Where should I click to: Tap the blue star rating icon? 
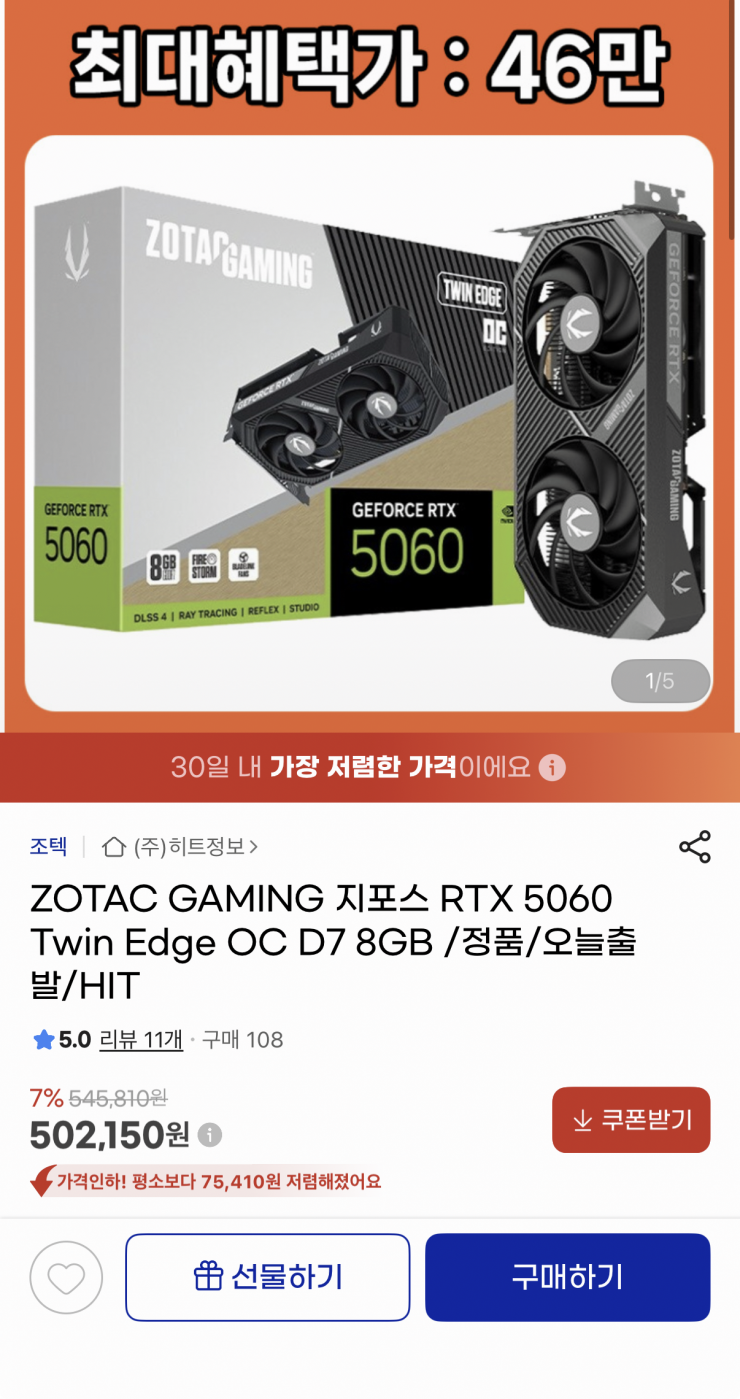(x=38, y=1040)
